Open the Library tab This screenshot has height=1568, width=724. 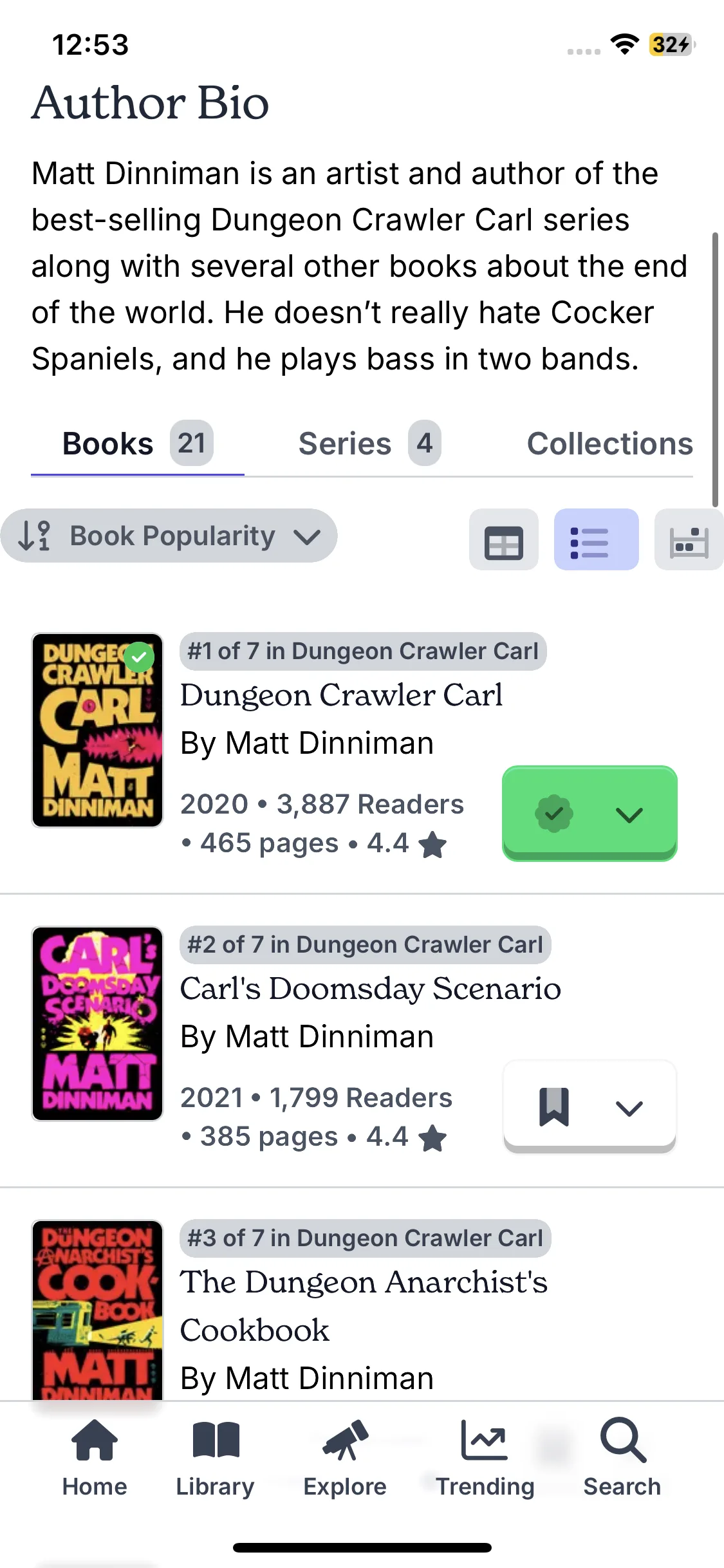[216, 1457]
